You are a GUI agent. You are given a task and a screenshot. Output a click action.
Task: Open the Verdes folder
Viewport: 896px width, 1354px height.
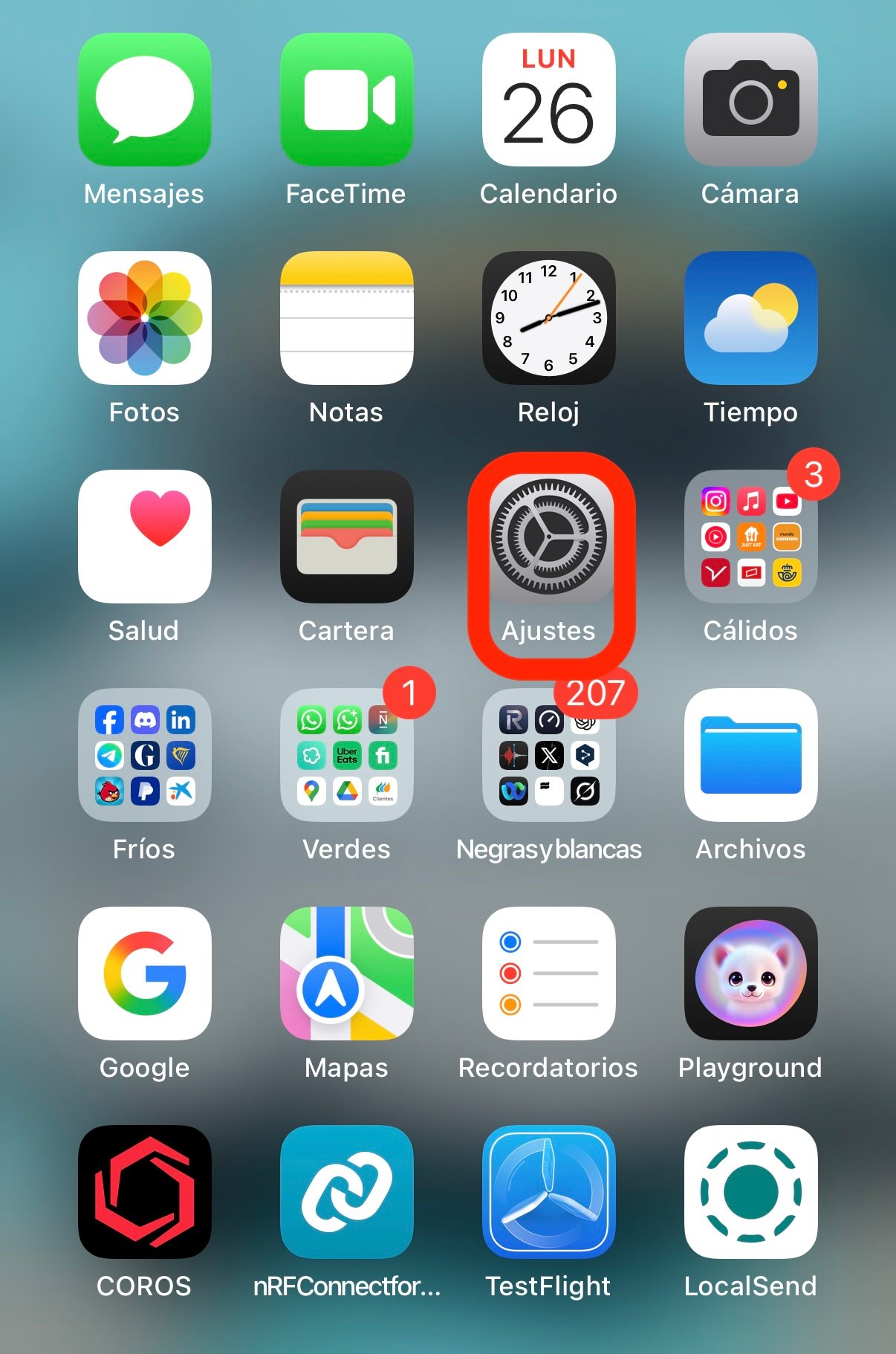coord(346,754)
